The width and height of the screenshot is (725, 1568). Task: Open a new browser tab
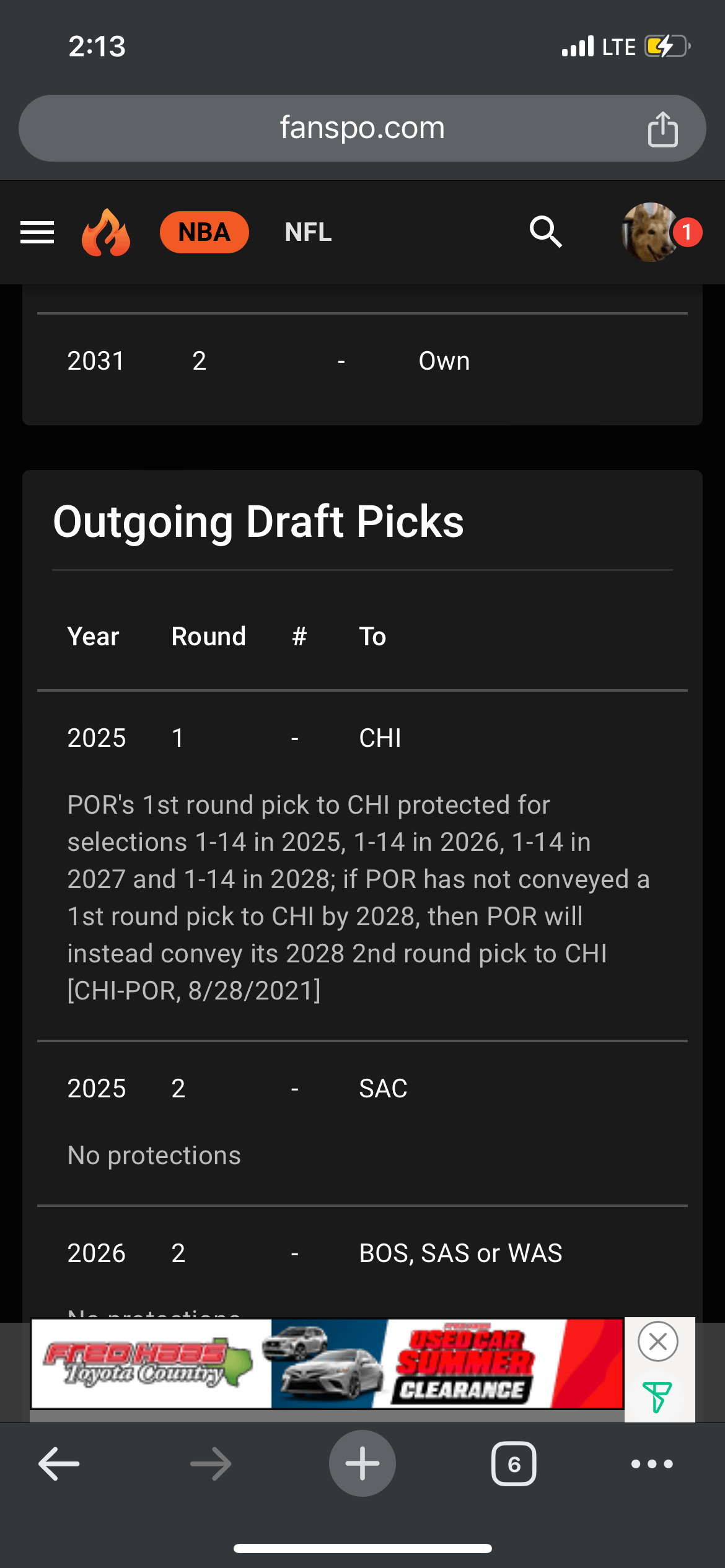tap(362, 1464)
